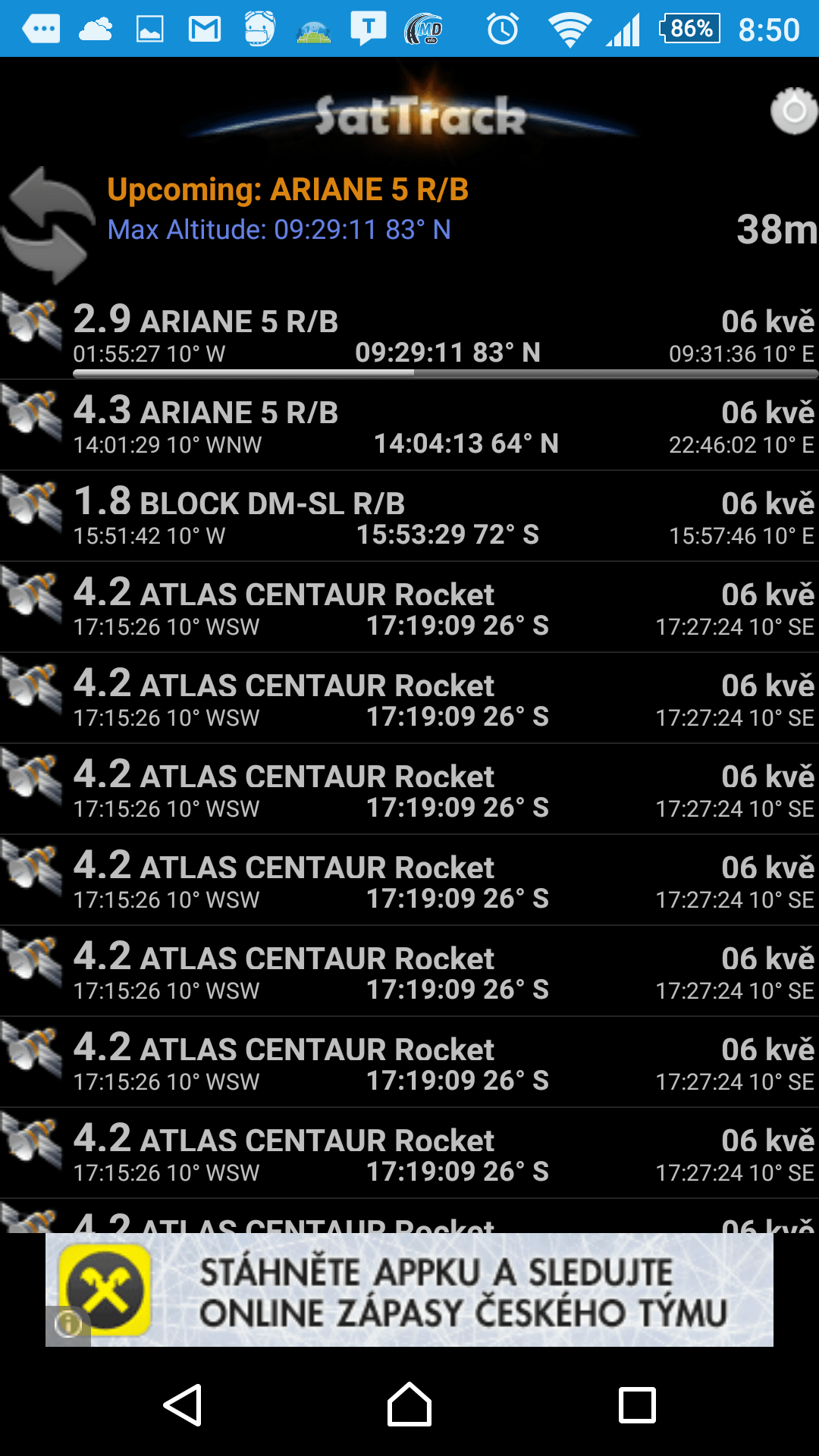The height and width of the screenshot is (1456, 819).
Task: Open the 2.9 ARIANE 5 R/B pass
Action: [409, 334]
